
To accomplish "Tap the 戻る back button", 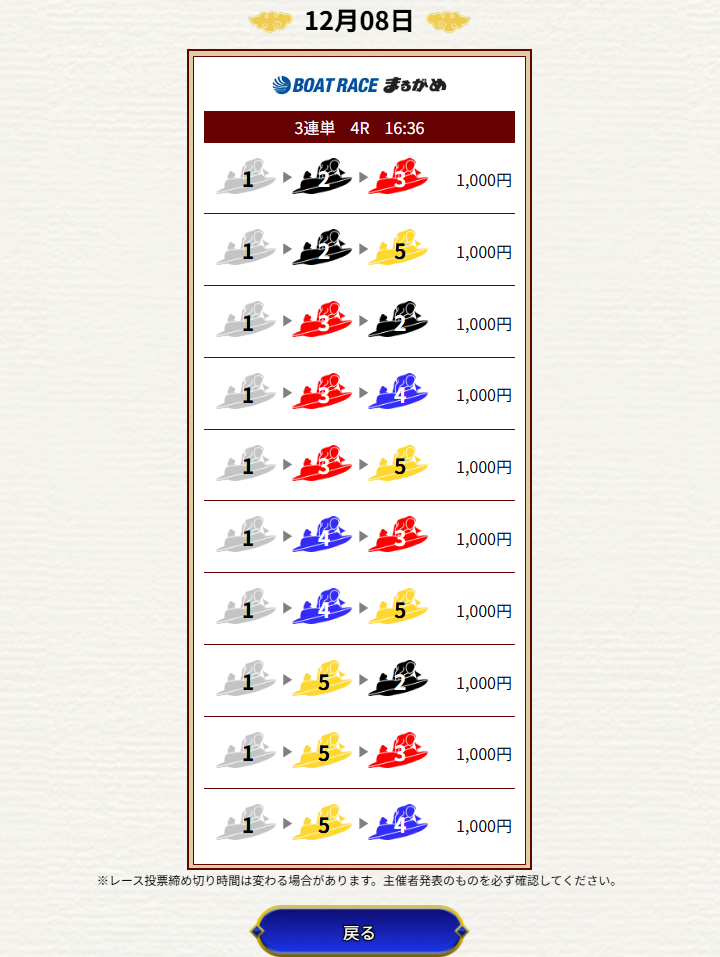I will pos(359,932).
